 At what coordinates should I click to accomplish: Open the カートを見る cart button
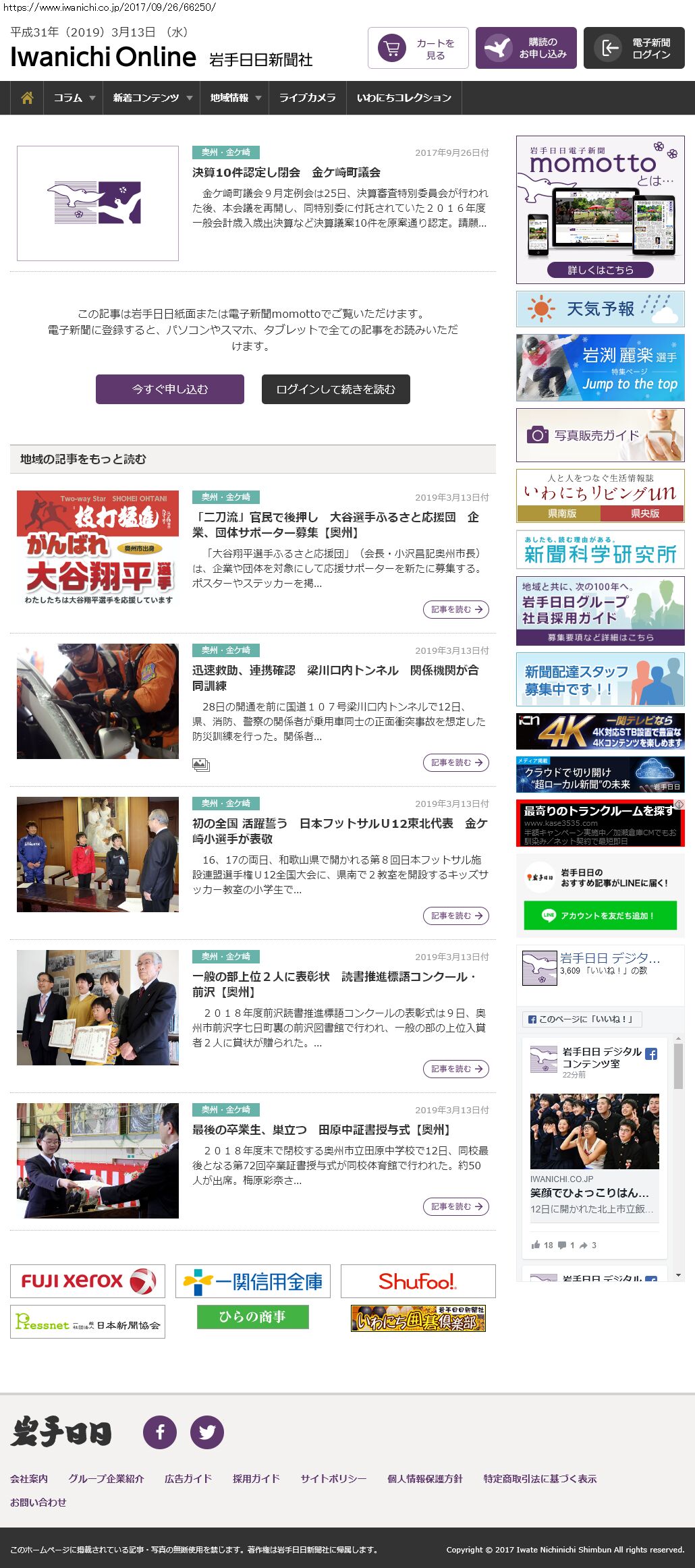[418, 48]
